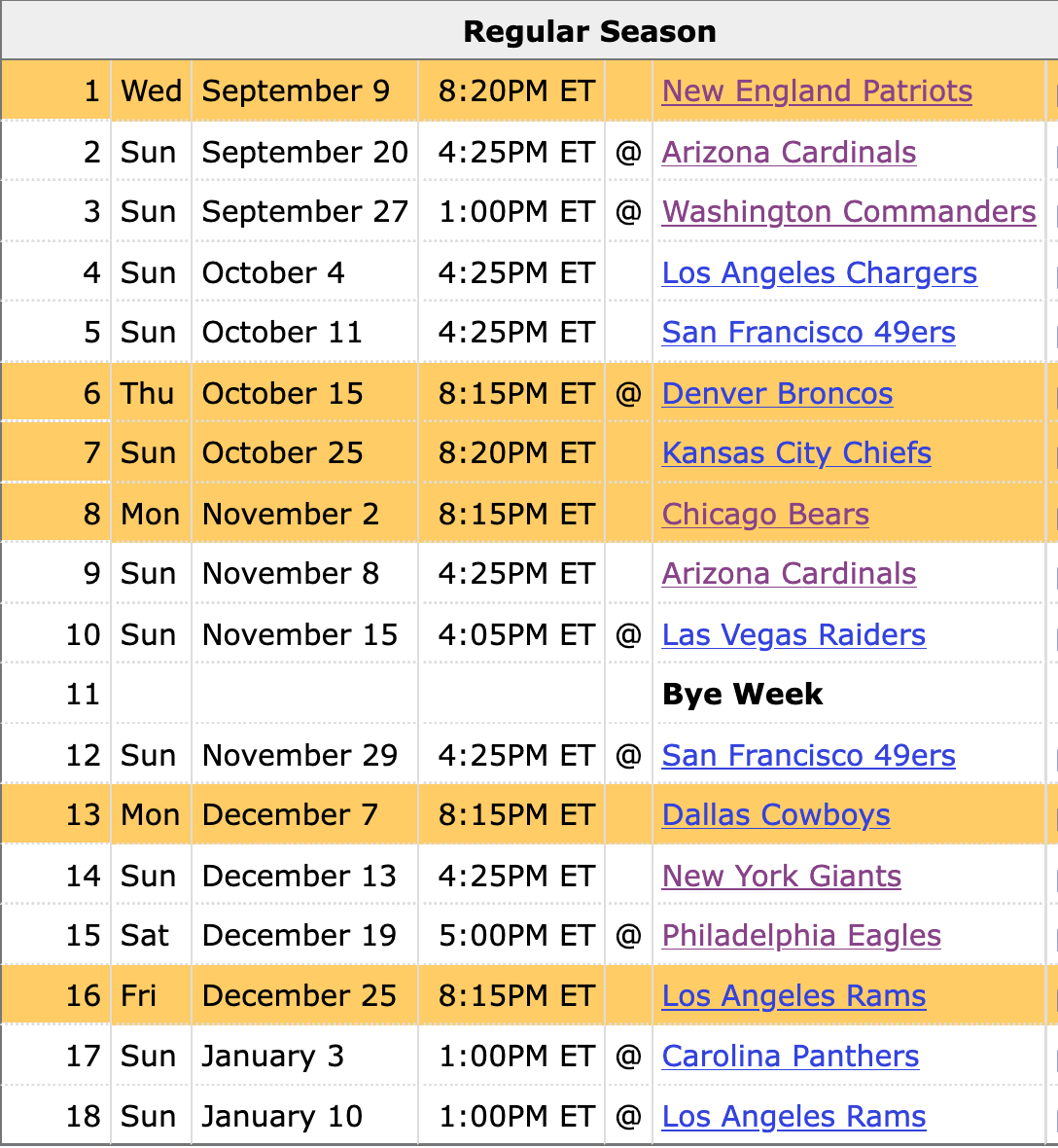Open Arizona Cardinals link for November 8

(789, 573)
